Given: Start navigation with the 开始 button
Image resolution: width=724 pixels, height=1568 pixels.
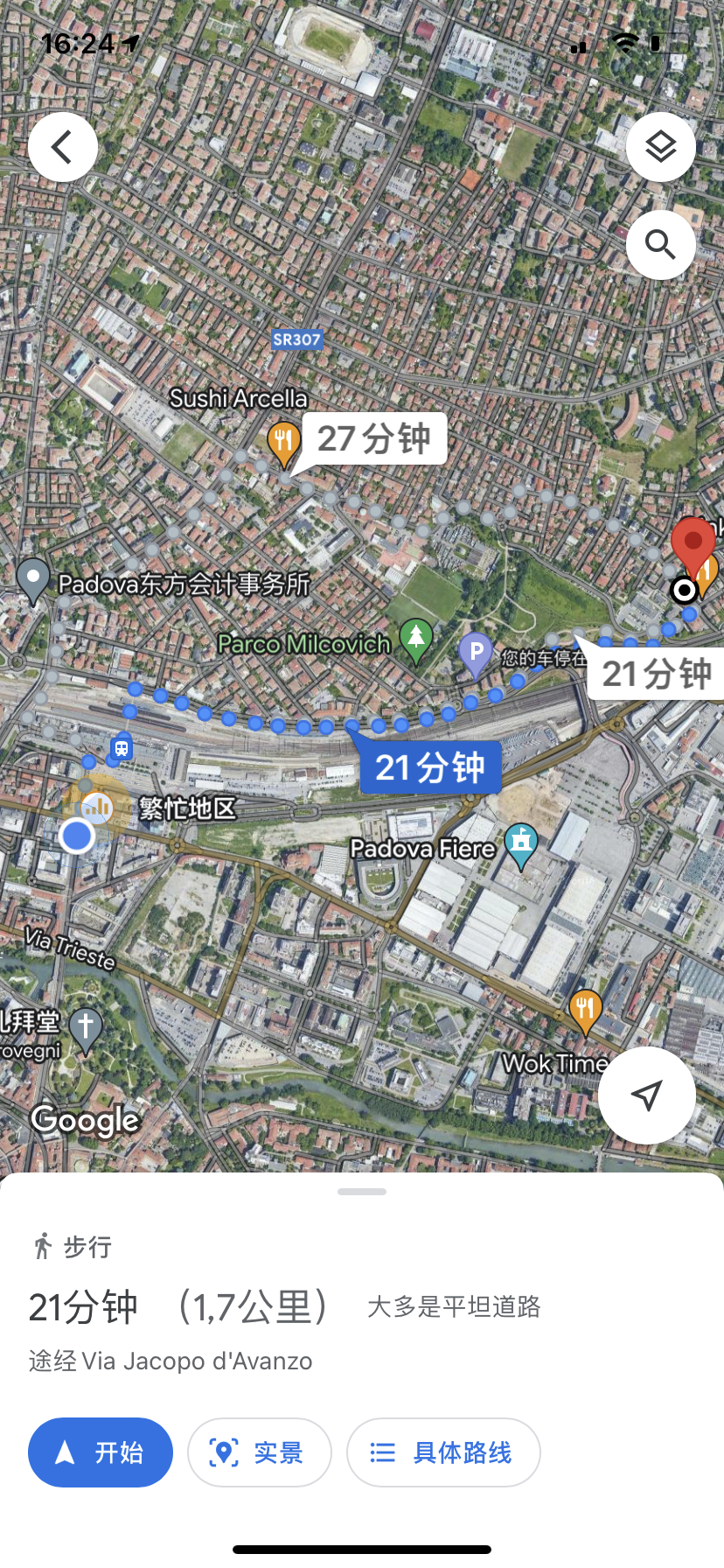Looking at the screenshot, I should (x=101, y=1452).
